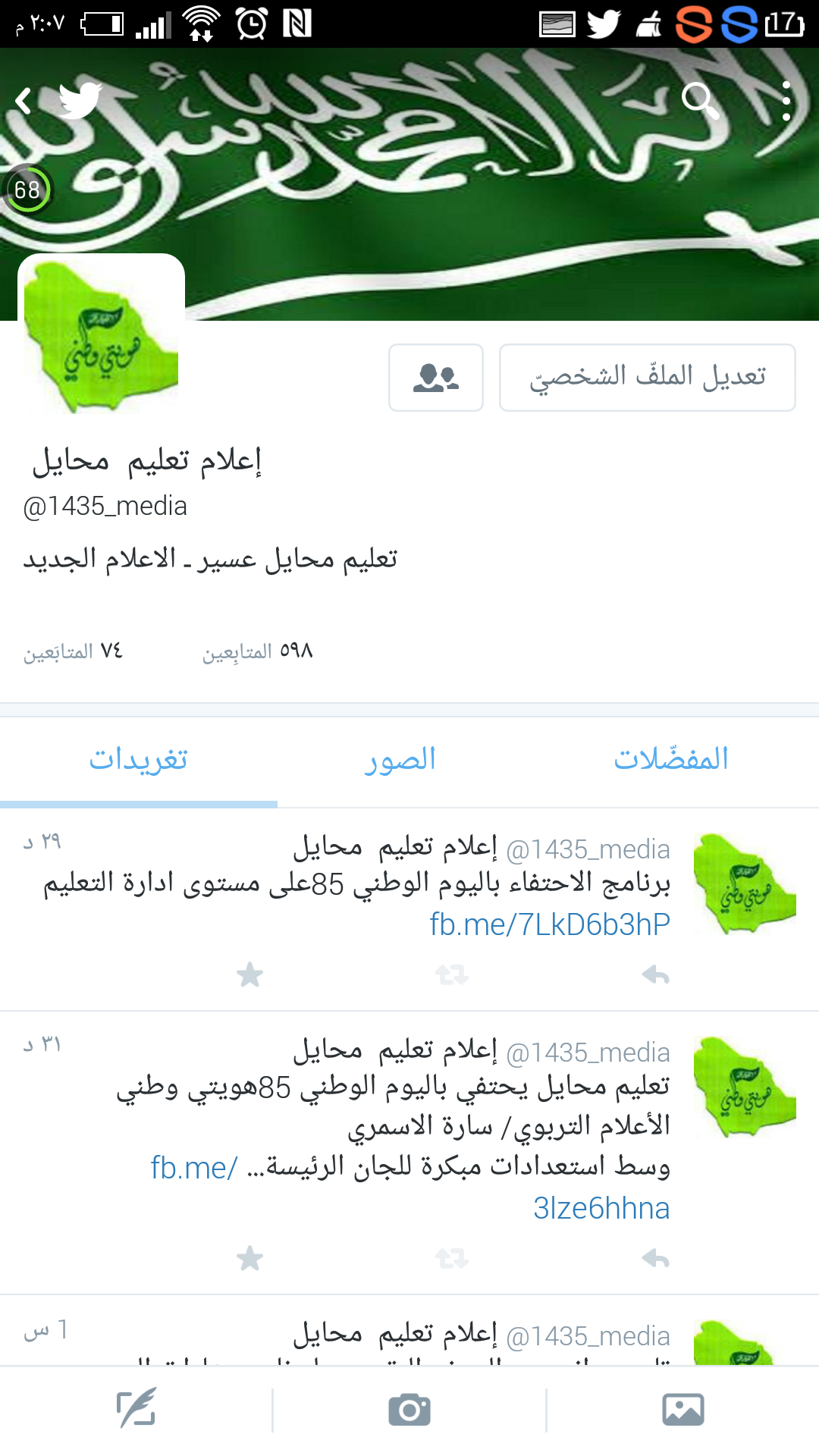The height and width of the screenshot is (1456, 819).
Task: Retweet the tweet about برنامج الاحتفاء
Action: [x=452, y=974]
